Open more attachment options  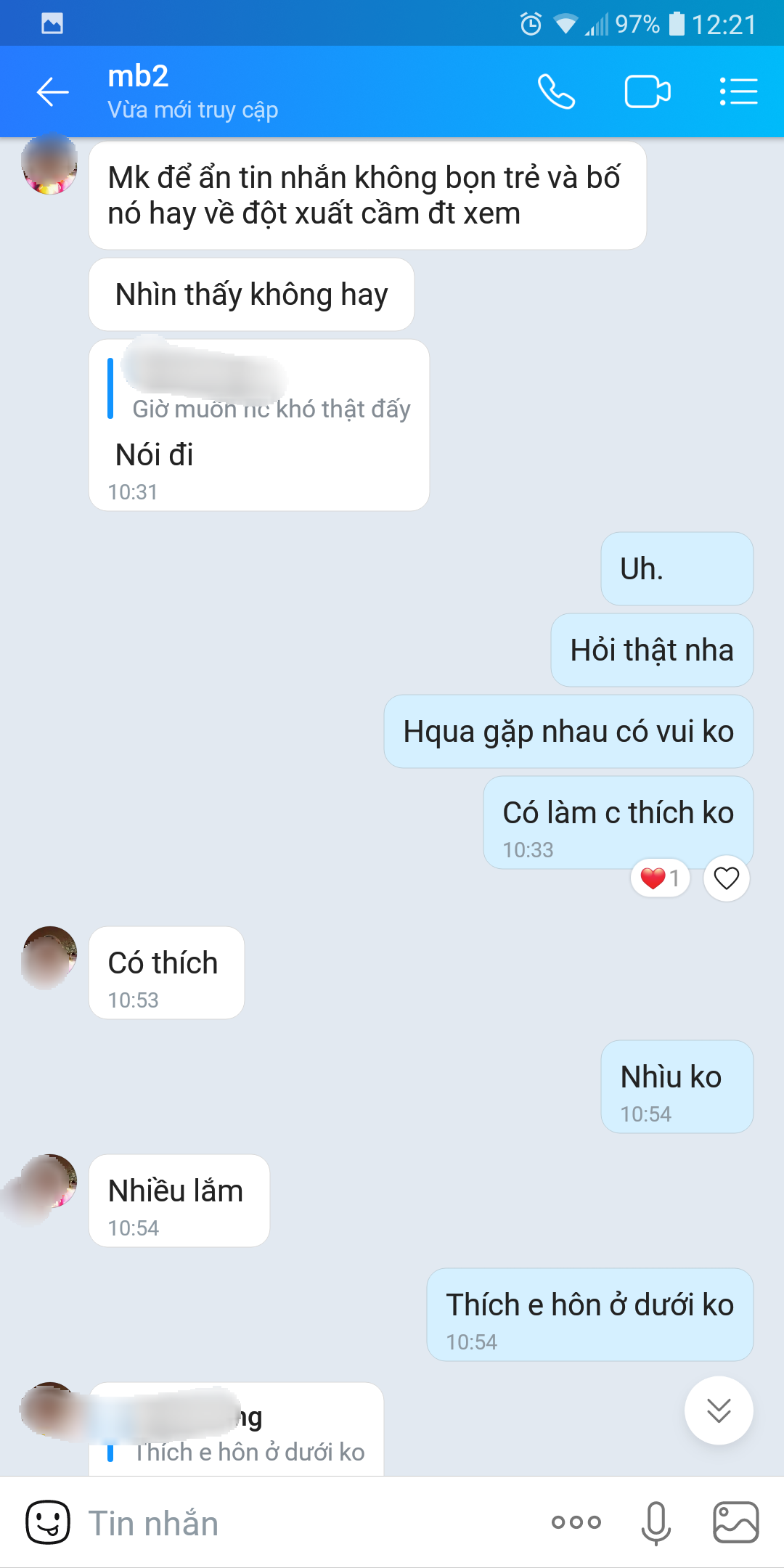point(576,1522)
